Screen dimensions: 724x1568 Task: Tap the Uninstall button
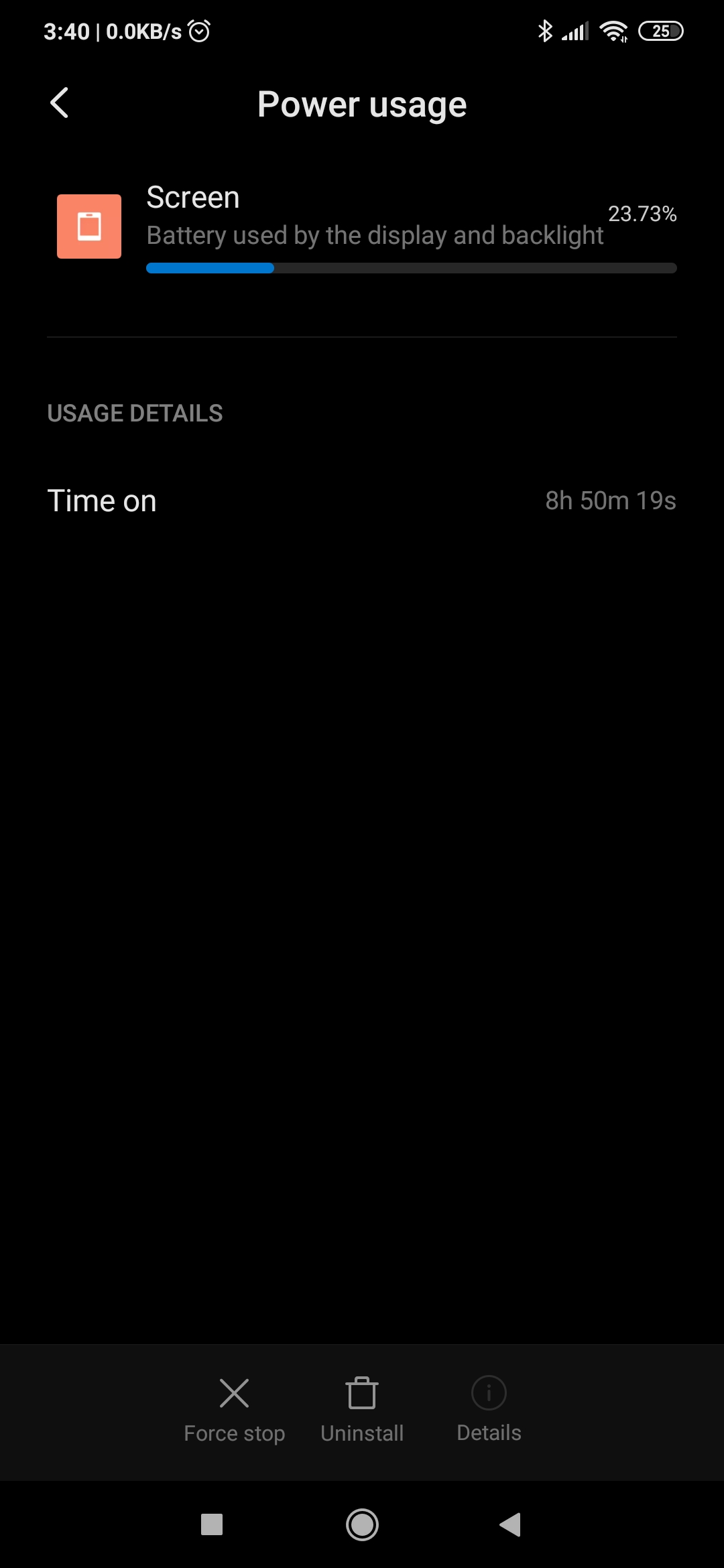click(x=362, y=1410)
